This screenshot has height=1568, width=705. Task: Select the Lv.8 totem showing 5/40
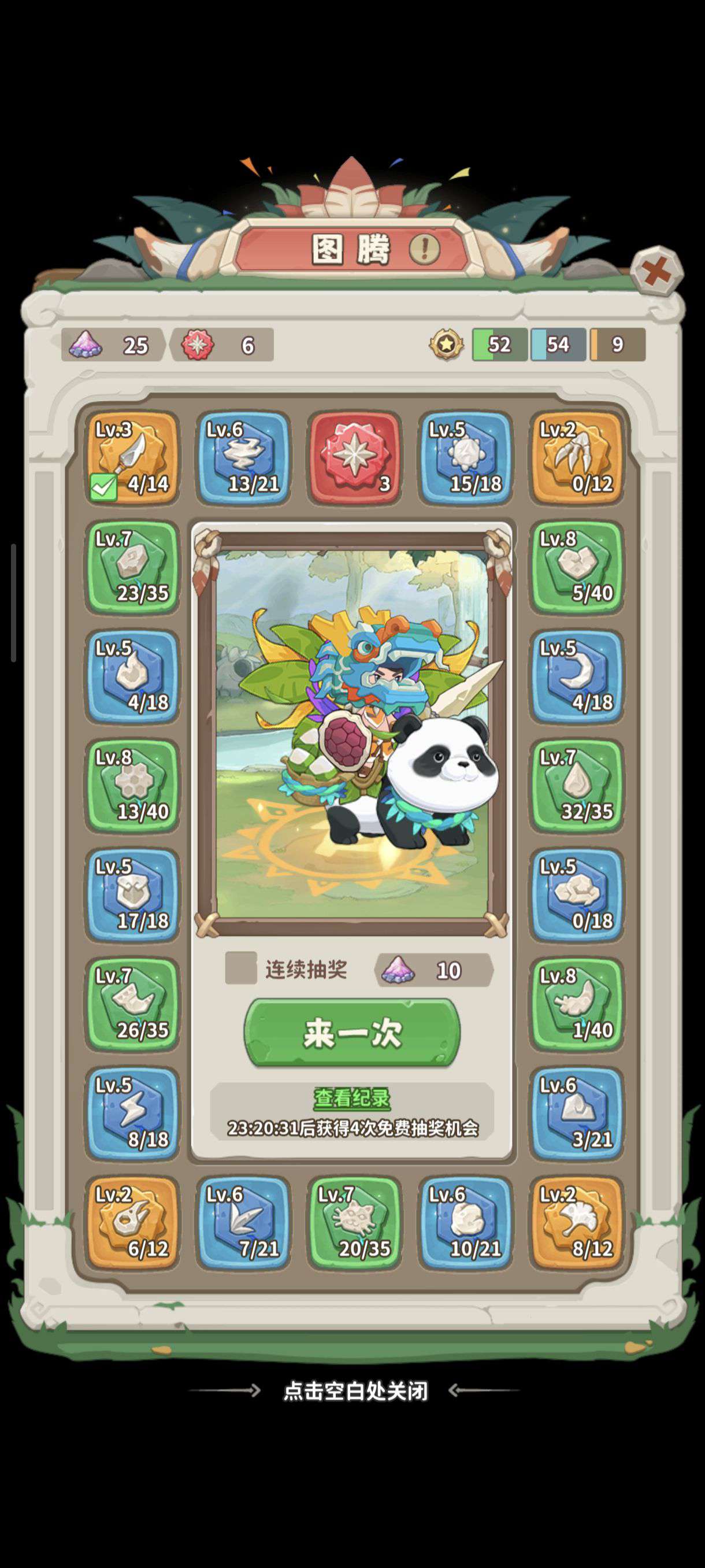click(x=576, y=567)
